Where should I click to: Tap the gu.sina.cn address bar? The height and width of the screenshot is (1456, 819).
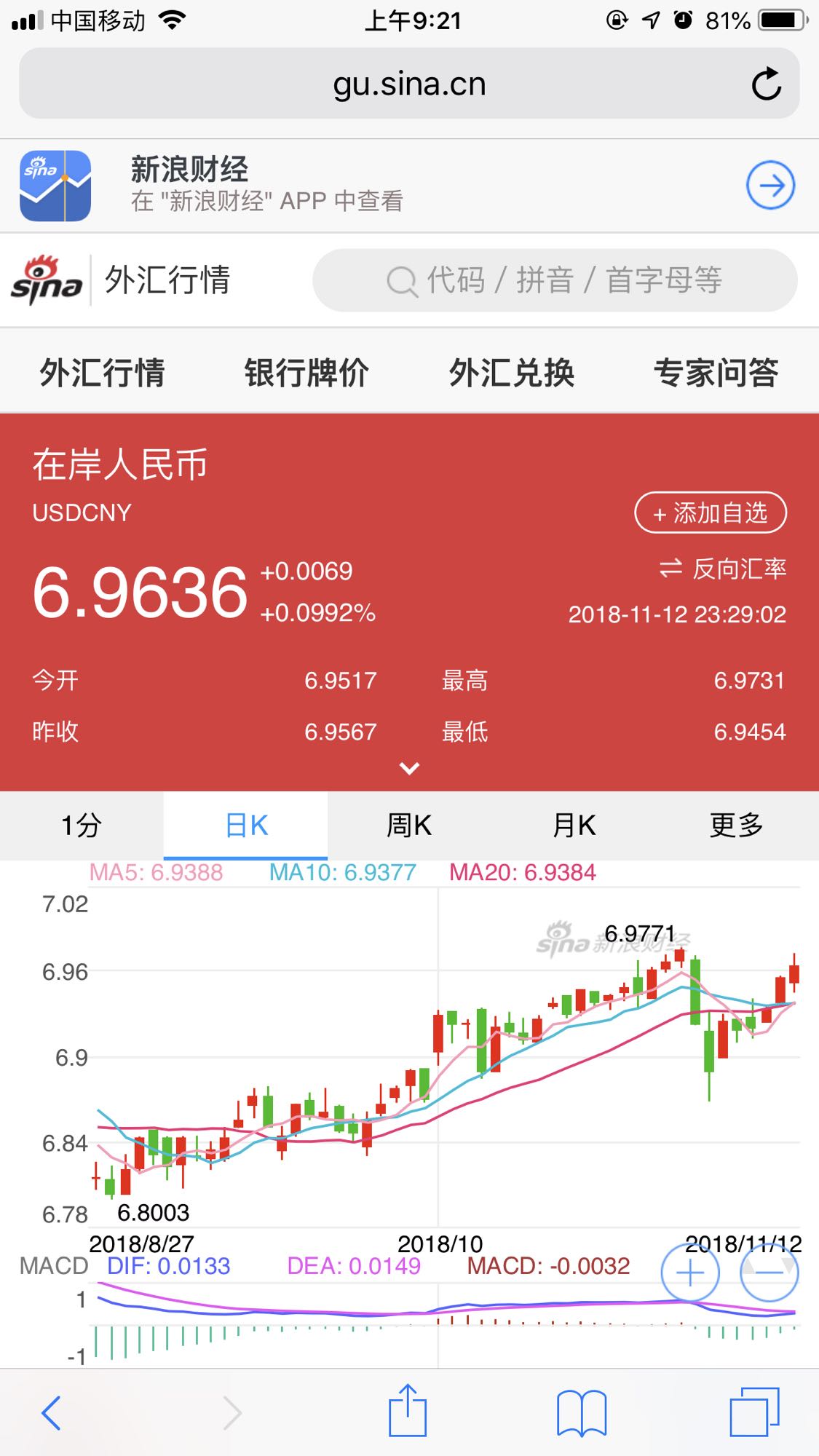pyautogui.click(x=409, y=84)
